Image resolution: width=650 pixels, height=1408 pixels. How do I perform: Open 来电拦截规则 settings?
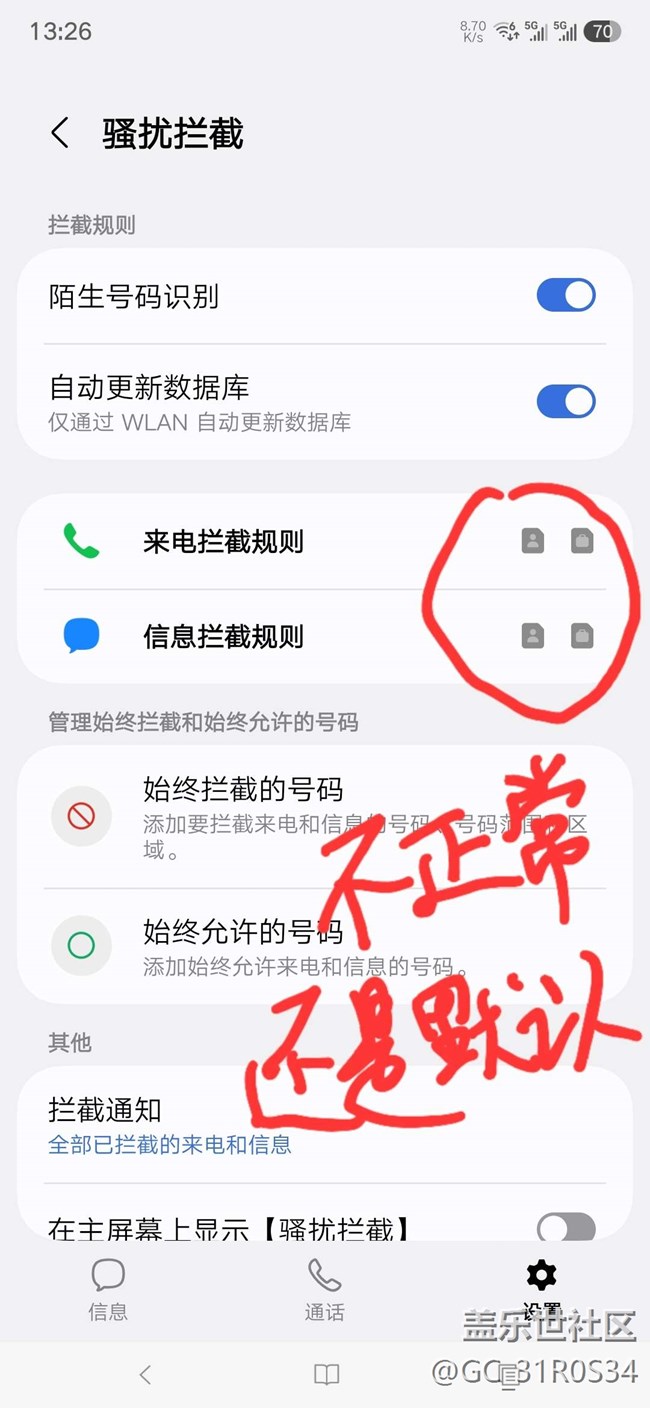pyautogui.click(x=223, y=542)
